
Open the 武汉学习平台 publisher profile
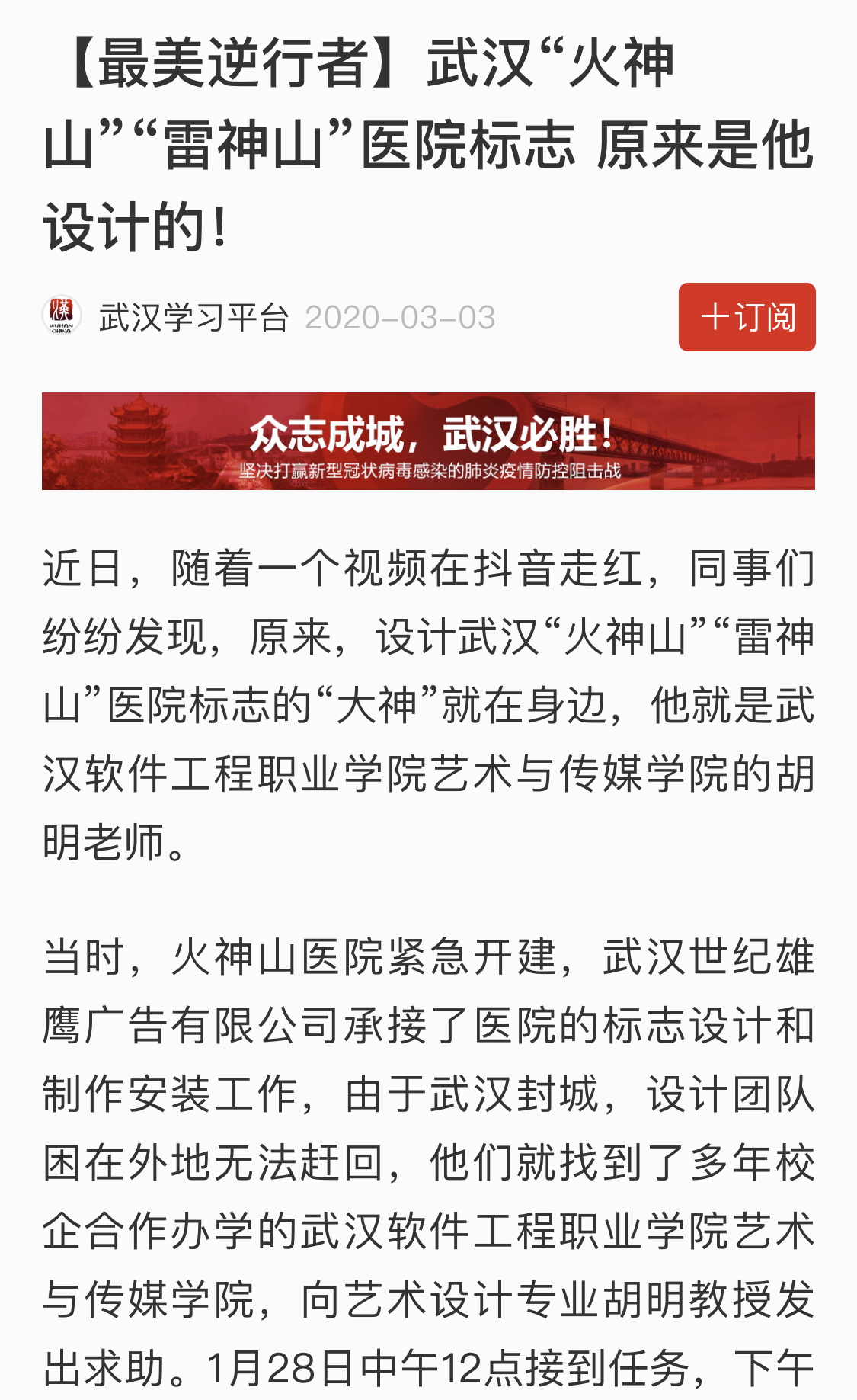[x=193, y=317]
